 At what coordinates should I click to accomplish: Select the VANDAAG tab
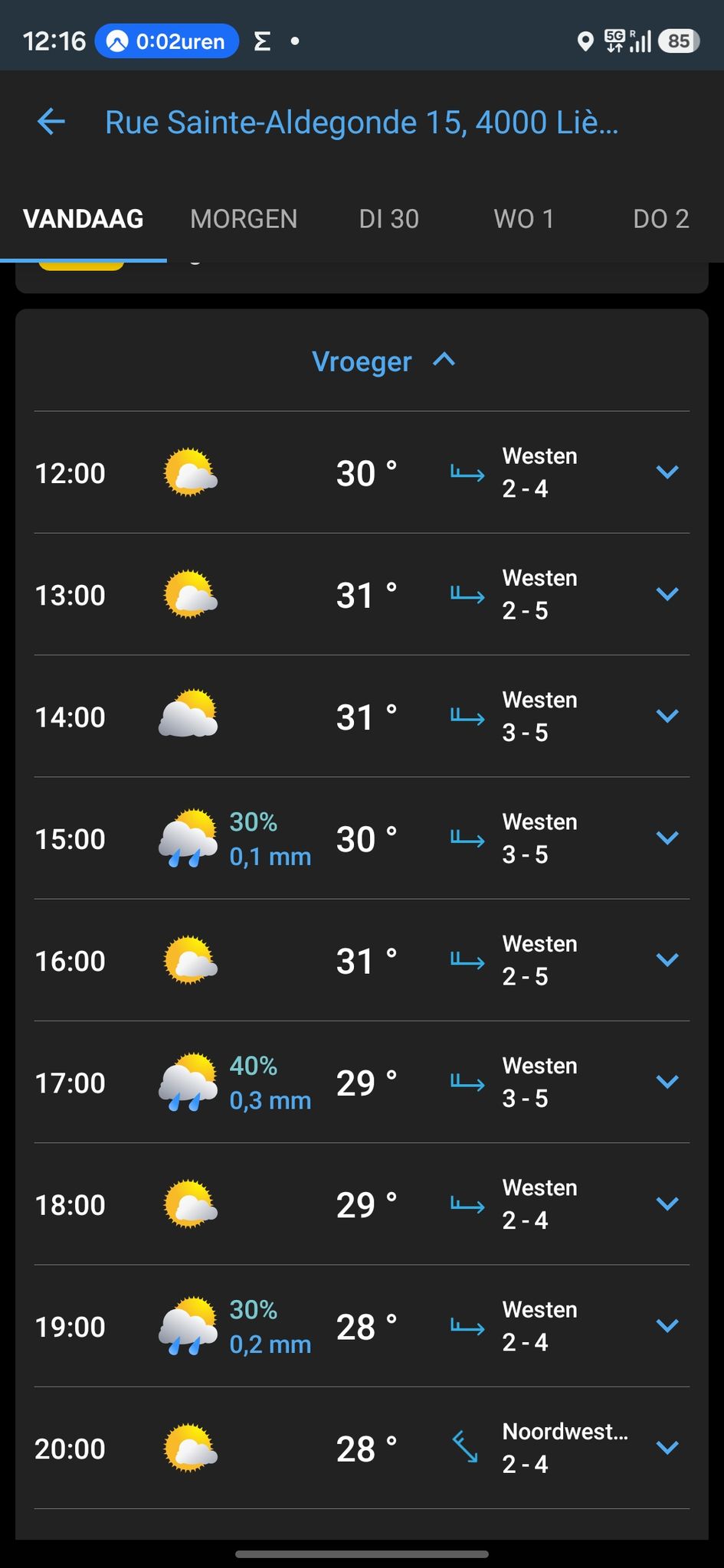tap(84, 219)
